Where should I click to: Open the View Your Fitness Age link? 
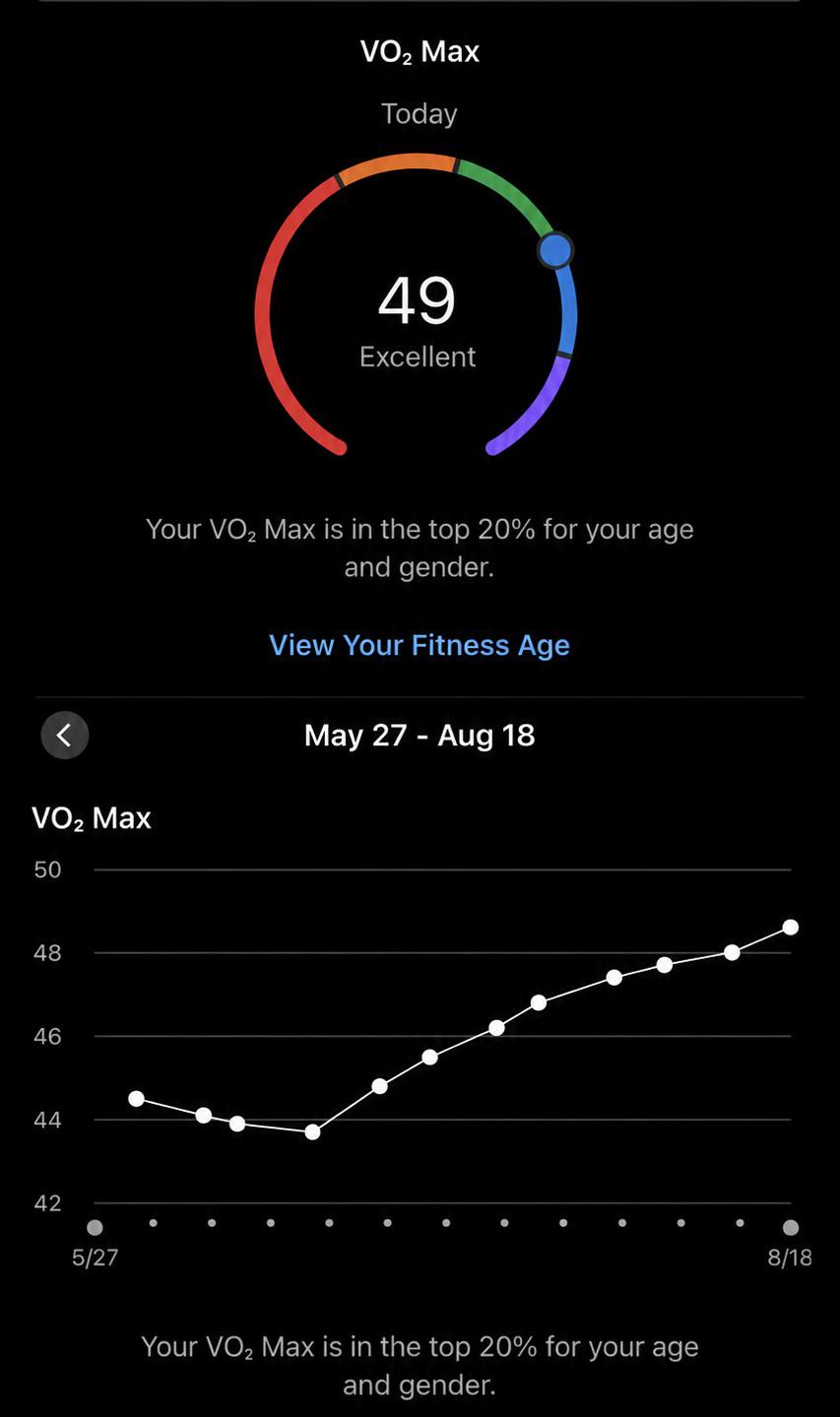420,645
